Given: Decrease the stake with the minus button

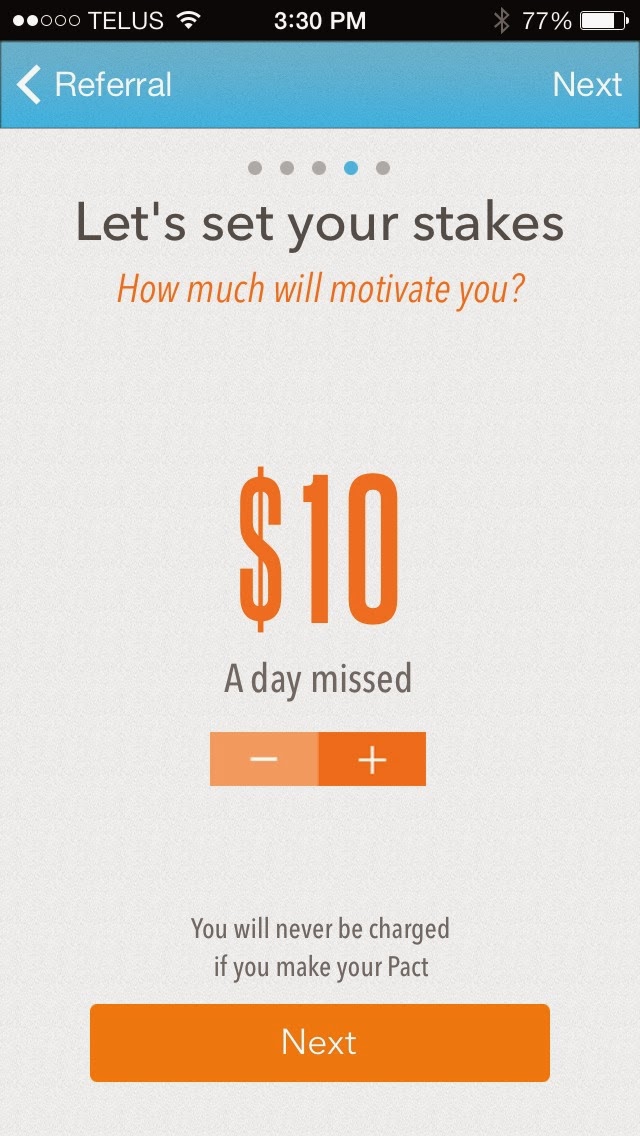Looking at the screenshot, I should [264, 759].
